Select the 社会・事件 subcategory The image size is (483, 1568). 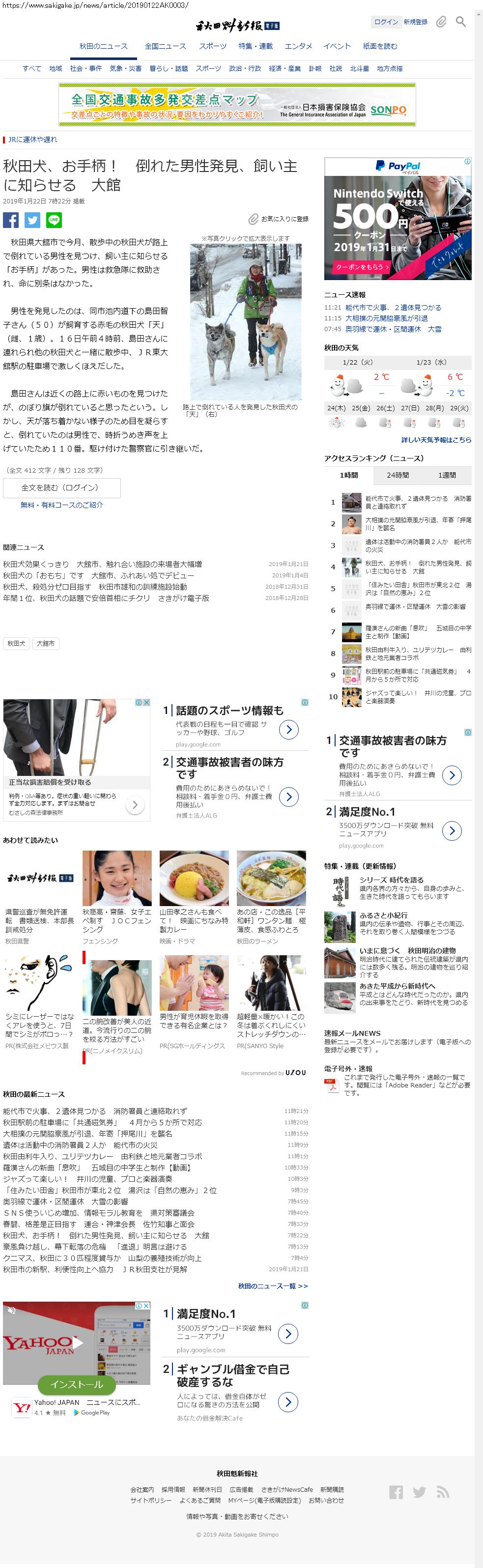[86, 69]
